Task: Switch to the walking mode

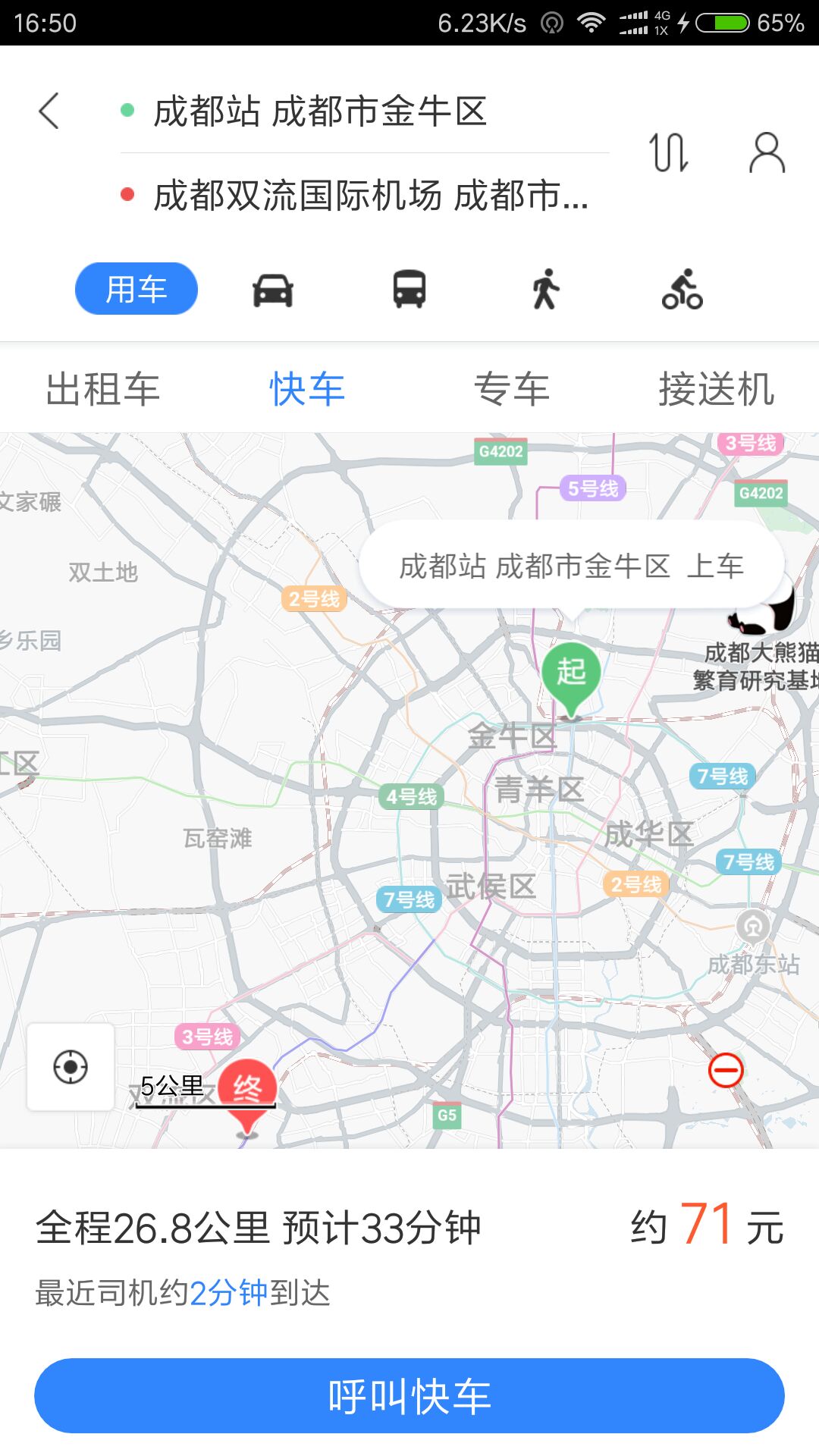Action: [545, 290]
